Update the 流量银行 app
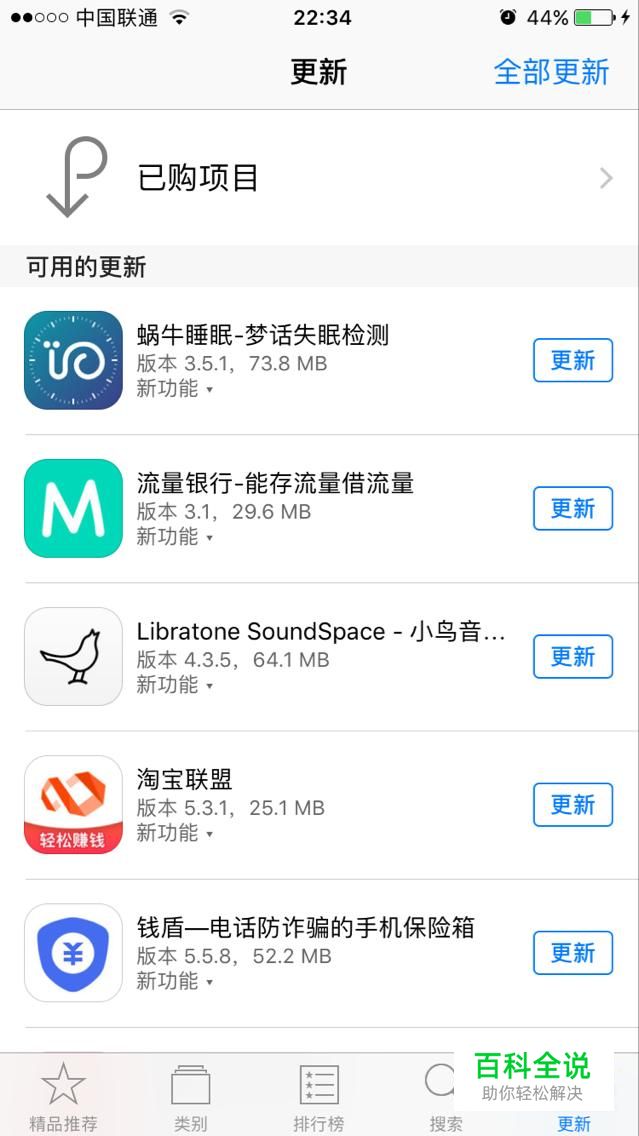This screenshot has width=639, height=1136. click(572, 508)
